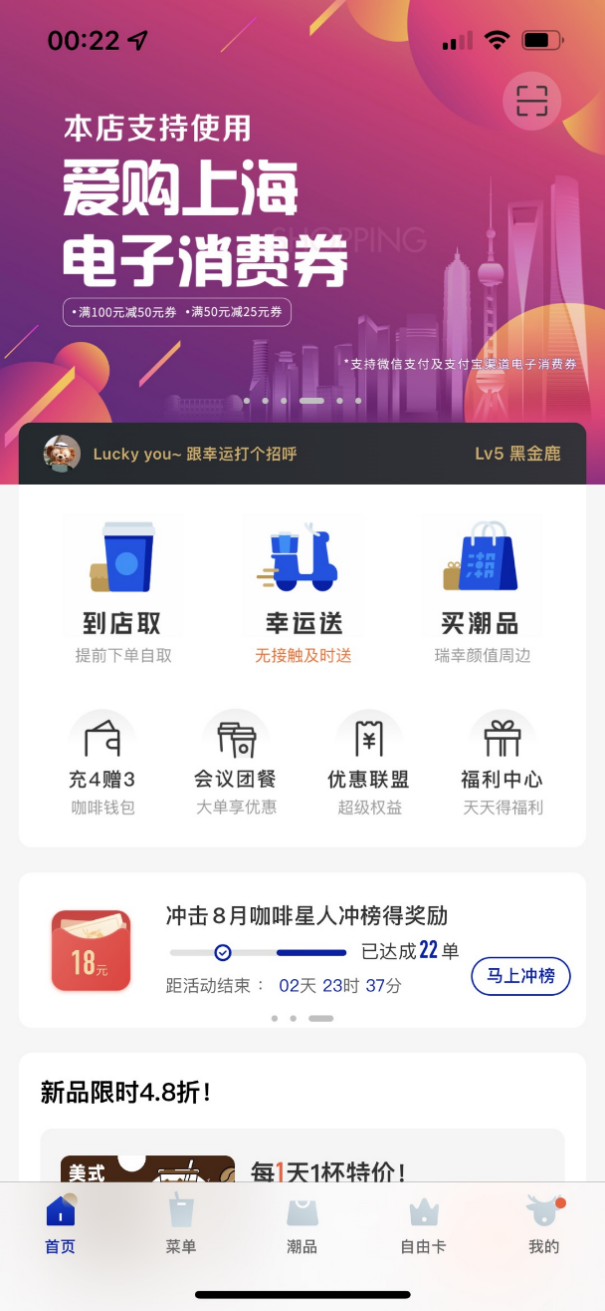Open the 18元 red envelope promotion card

(91, 951)
